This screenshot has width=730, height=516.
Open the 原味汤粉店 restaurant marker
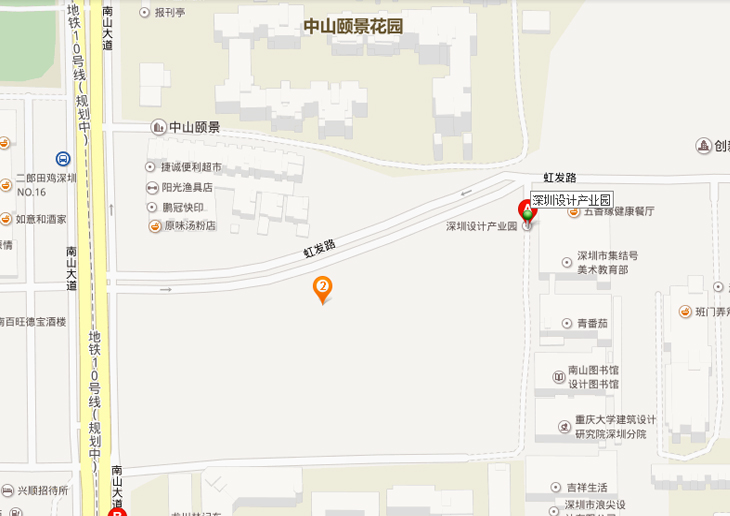[155, 226]
